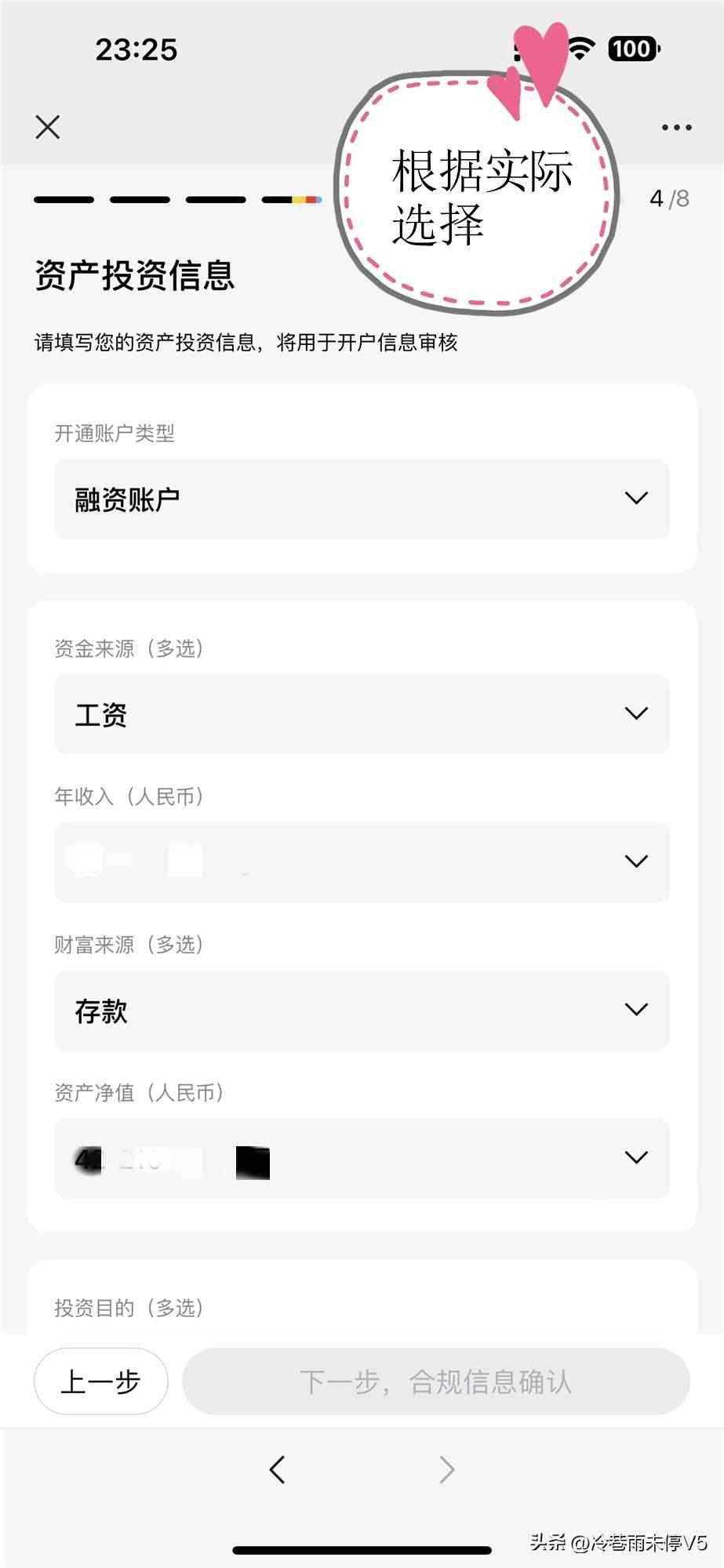This screenshot has height=1568, width=724.
Task: Tap the browser forward arrow
Action: pos(446,1469)
